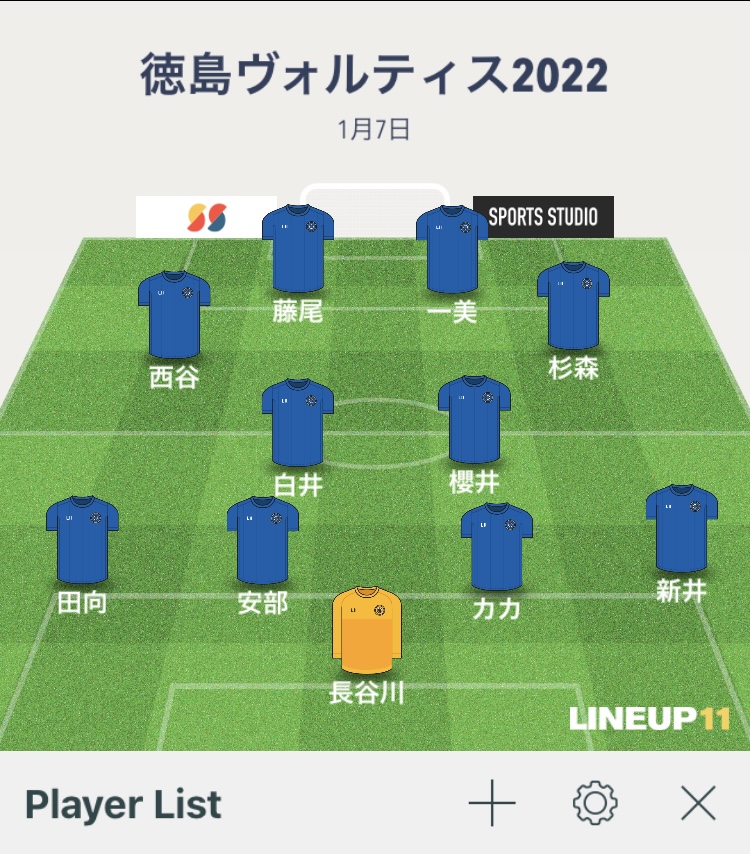Select the 田向 player shirt
This screenshot has width=750, height=854.
[x=82, y=540]
